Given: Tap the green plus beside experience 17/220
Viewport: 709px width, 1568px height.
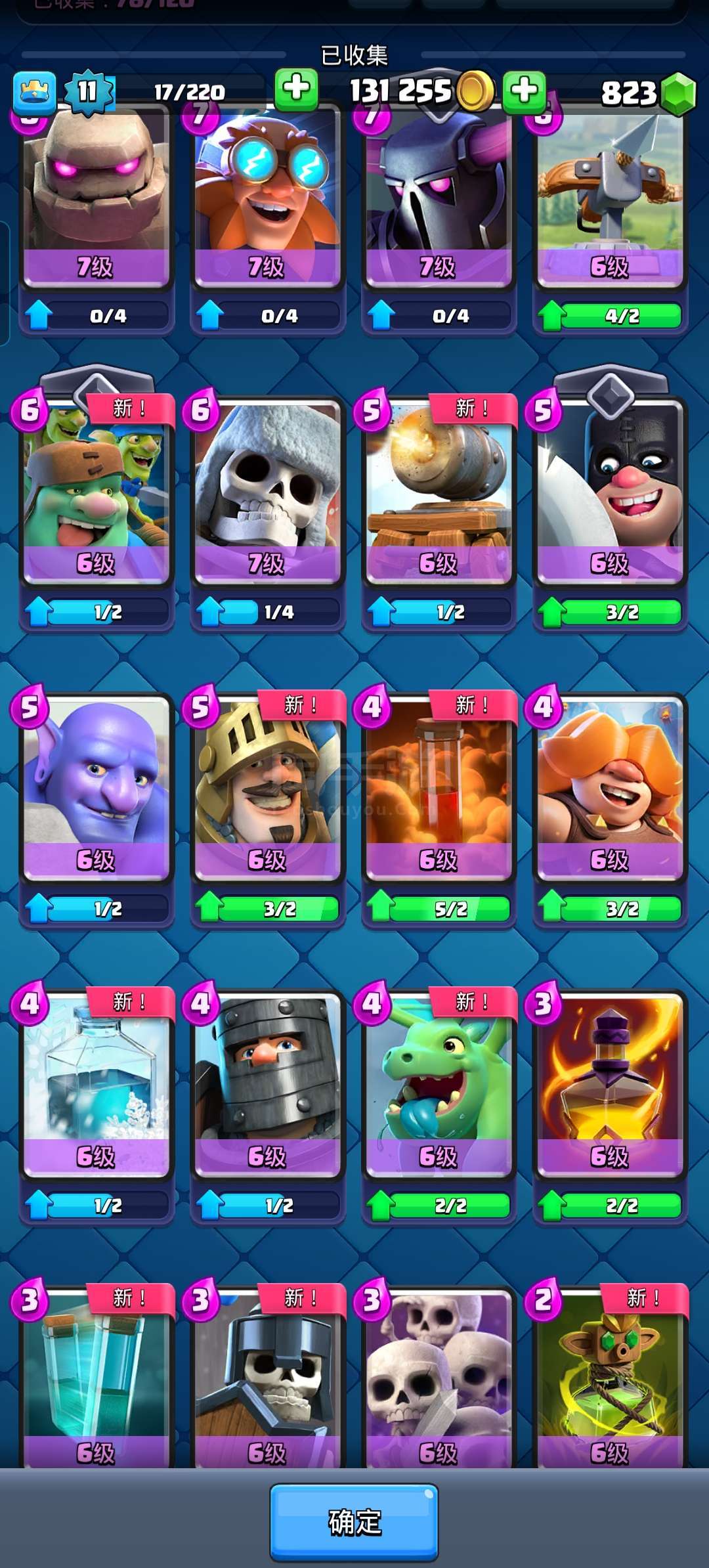Looking at the screenshot, I should 296,89.
